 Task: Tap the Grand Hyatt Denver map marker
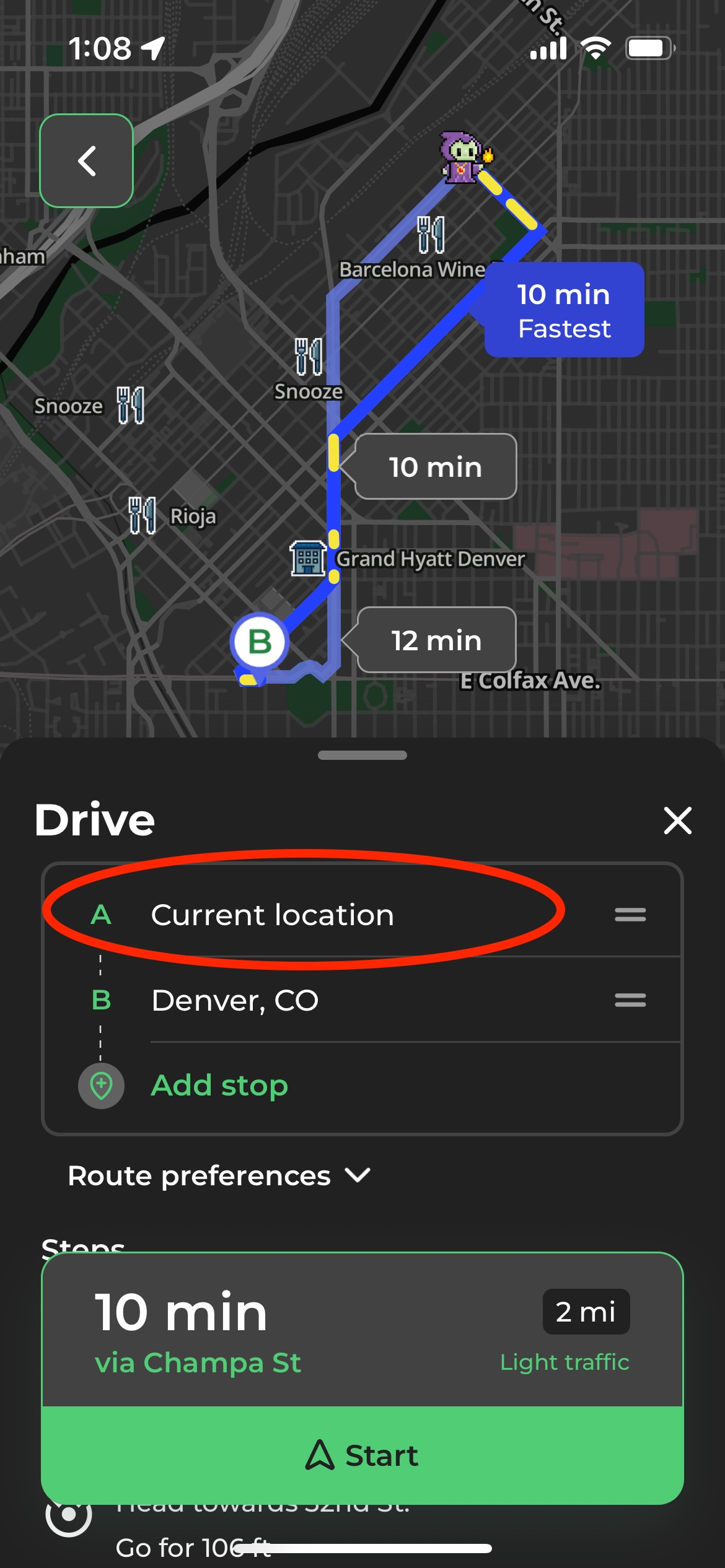(x=308, y=559)
